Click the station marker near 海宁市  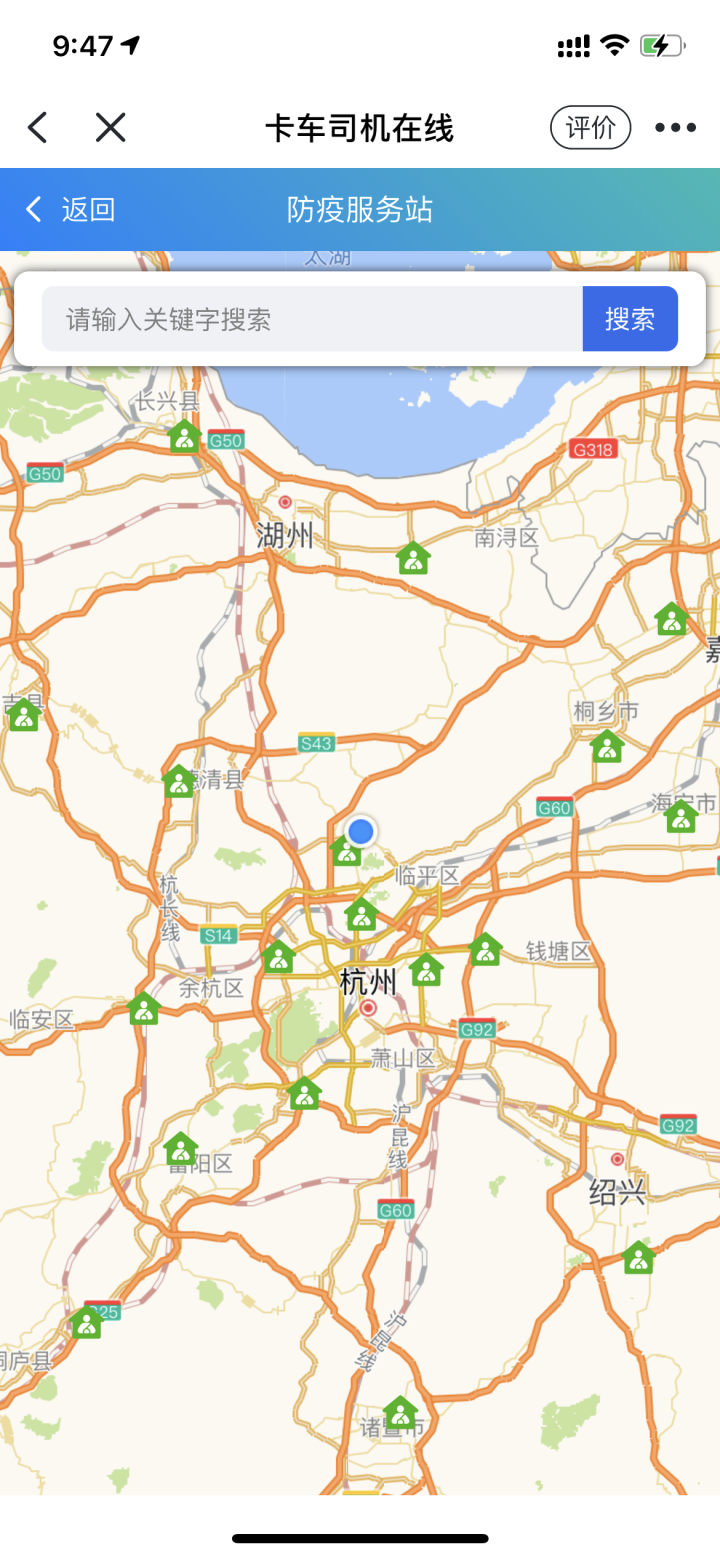(680, 817)
